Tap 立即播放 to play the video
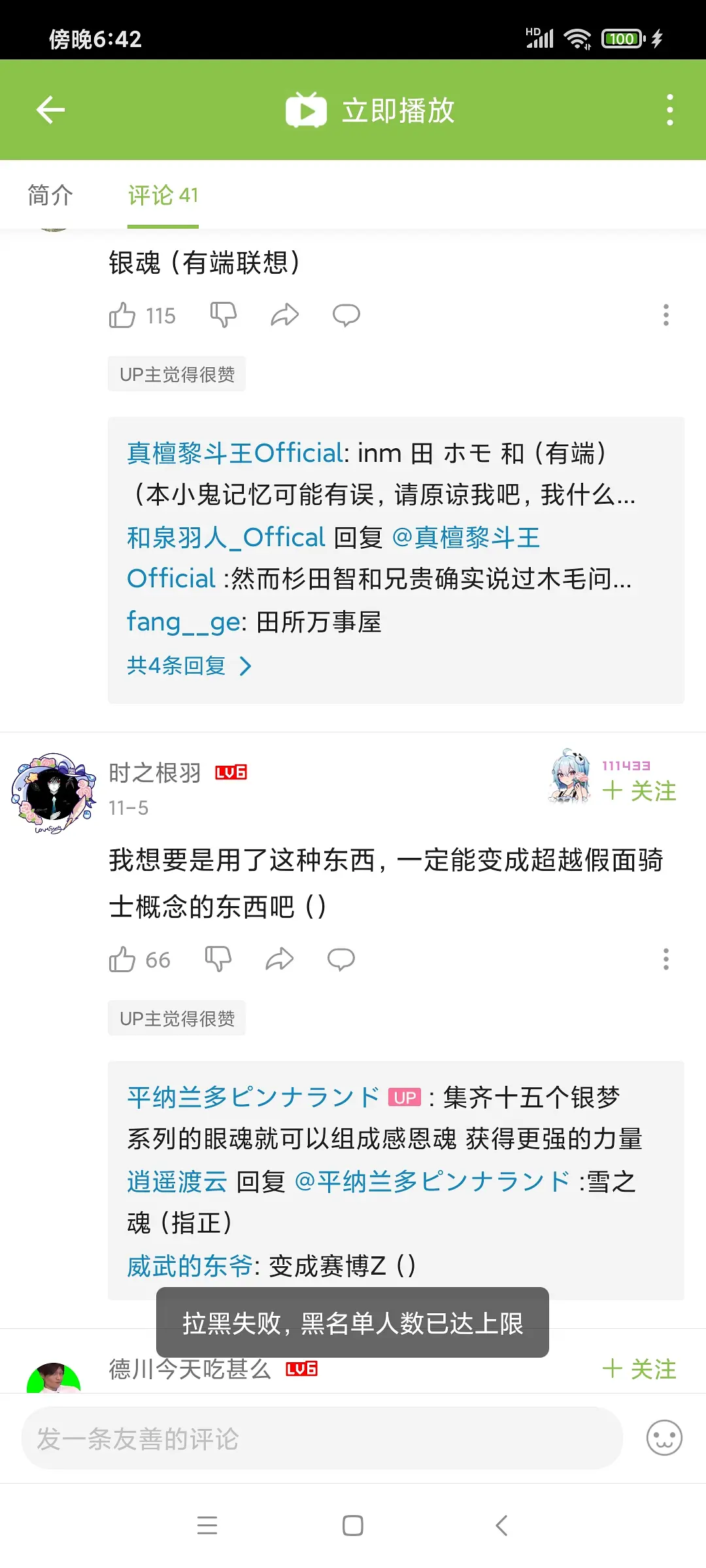Image resolution: width=706 pixels, height=1568 pixels. point(370,110)
